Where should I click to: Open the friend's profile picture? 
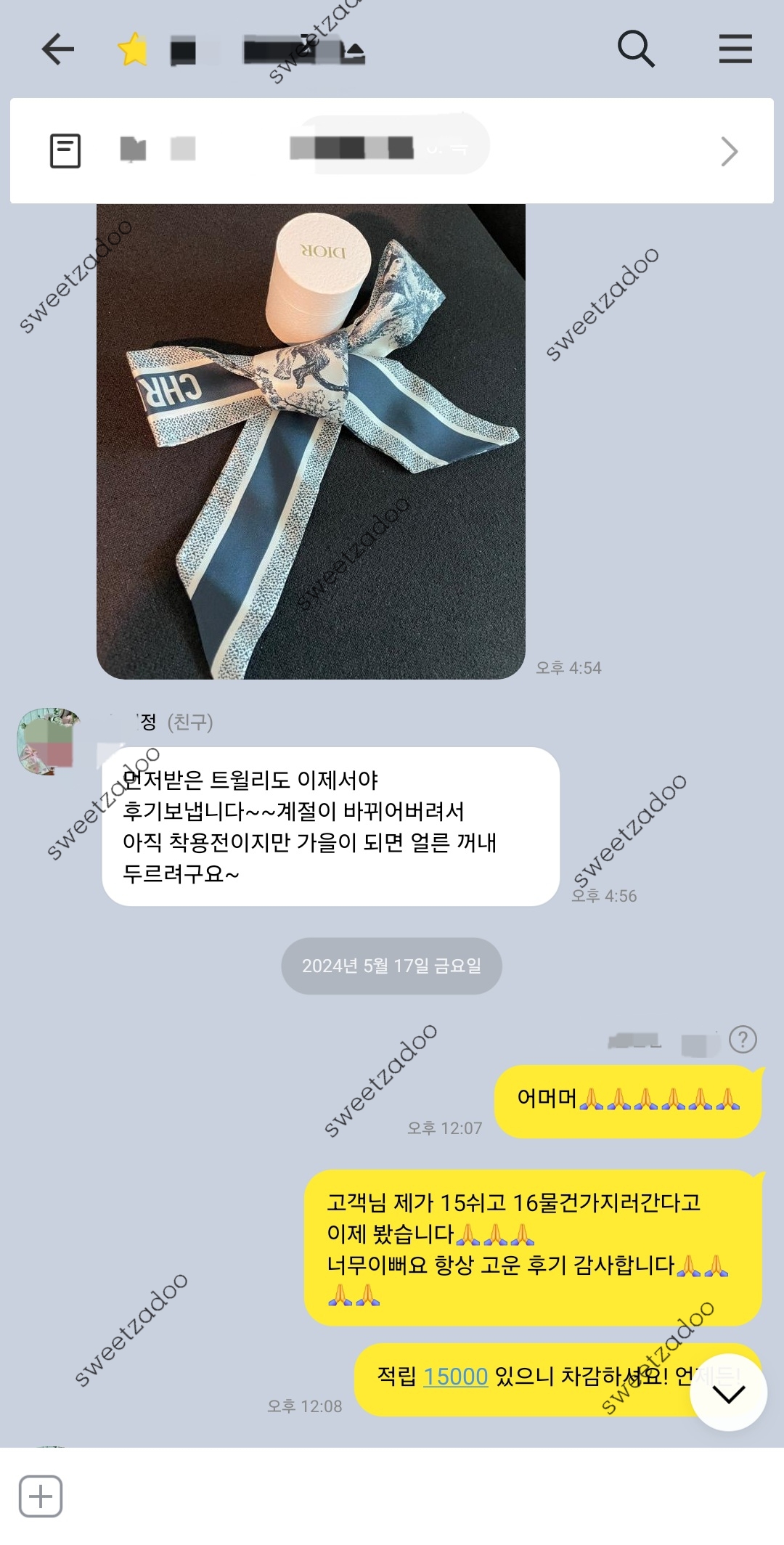[48, 741]
